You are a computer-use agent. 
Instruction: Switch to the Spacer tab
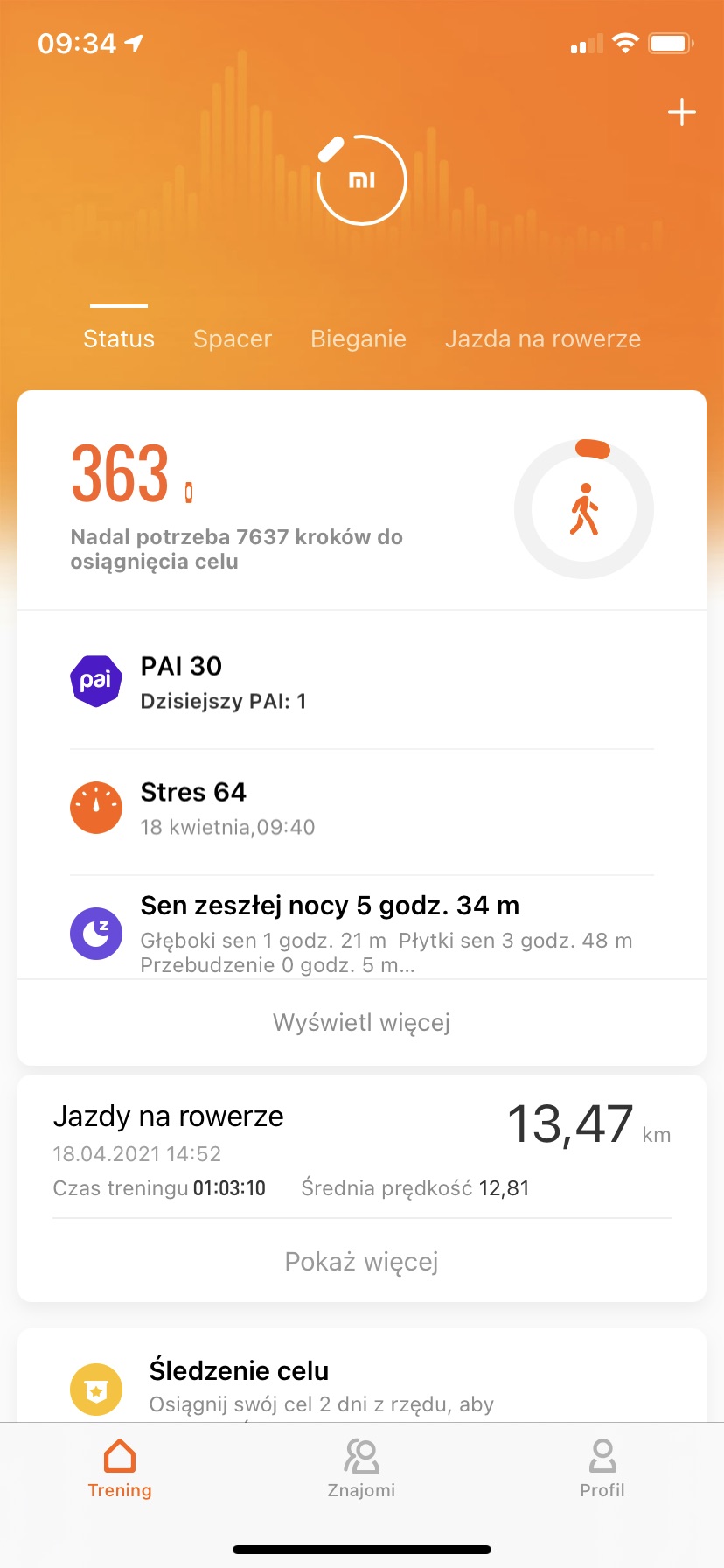[233, 339]
